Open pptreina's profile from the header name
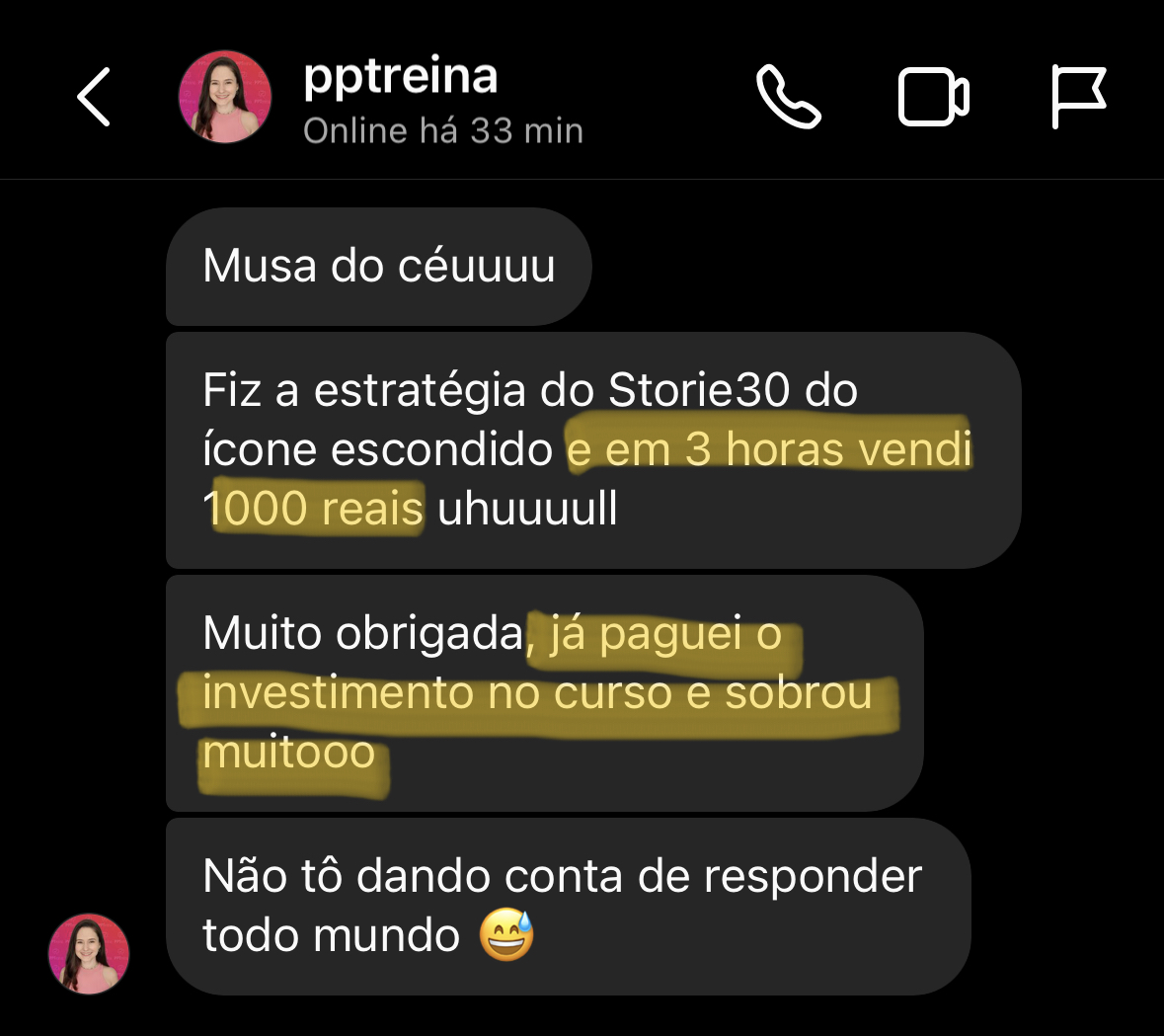Screen dimensions: 1164x1036 click(x=400, y=77)
